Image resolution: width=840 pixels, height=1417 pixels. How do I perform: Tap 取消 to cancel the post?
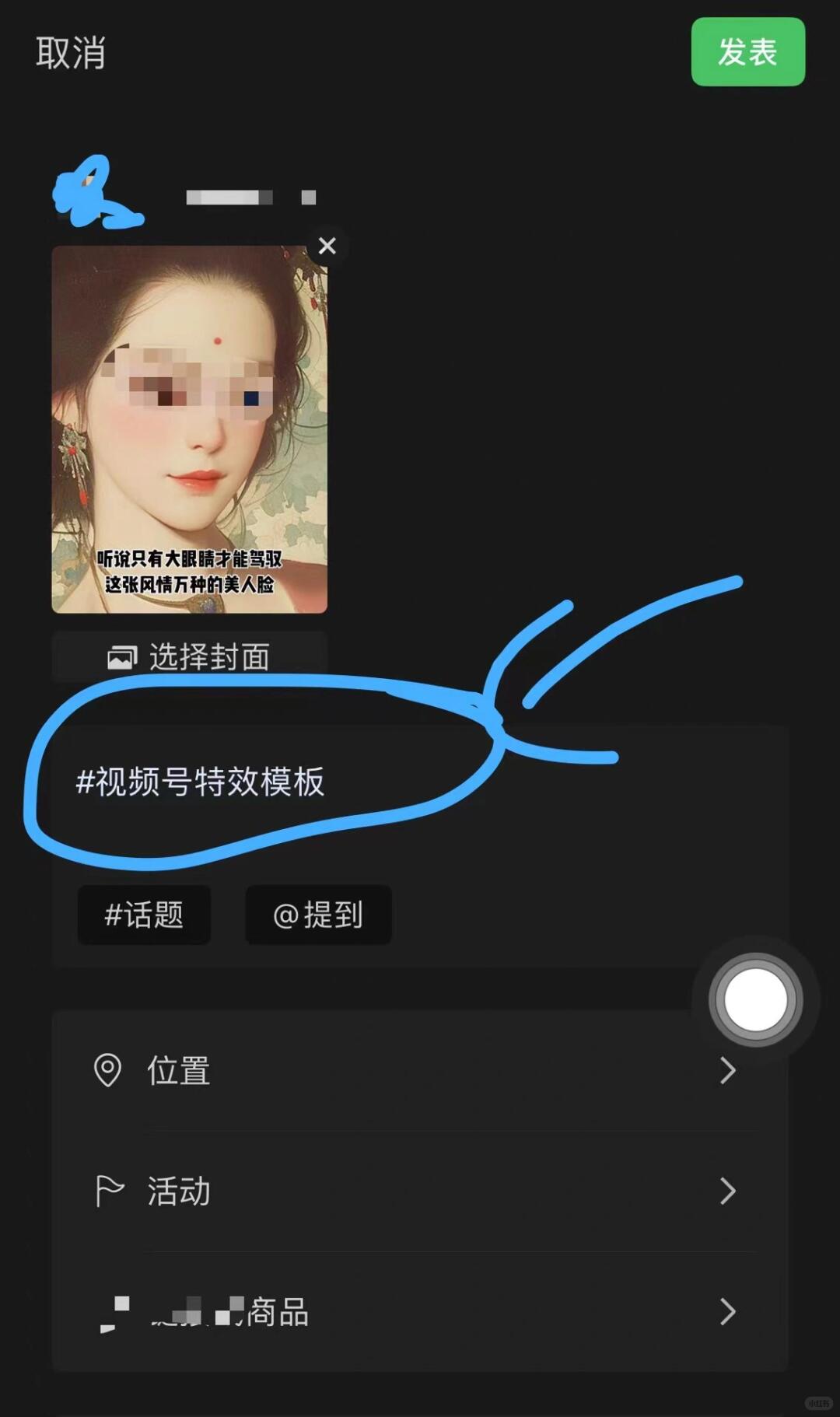click(x=70, y=54)
